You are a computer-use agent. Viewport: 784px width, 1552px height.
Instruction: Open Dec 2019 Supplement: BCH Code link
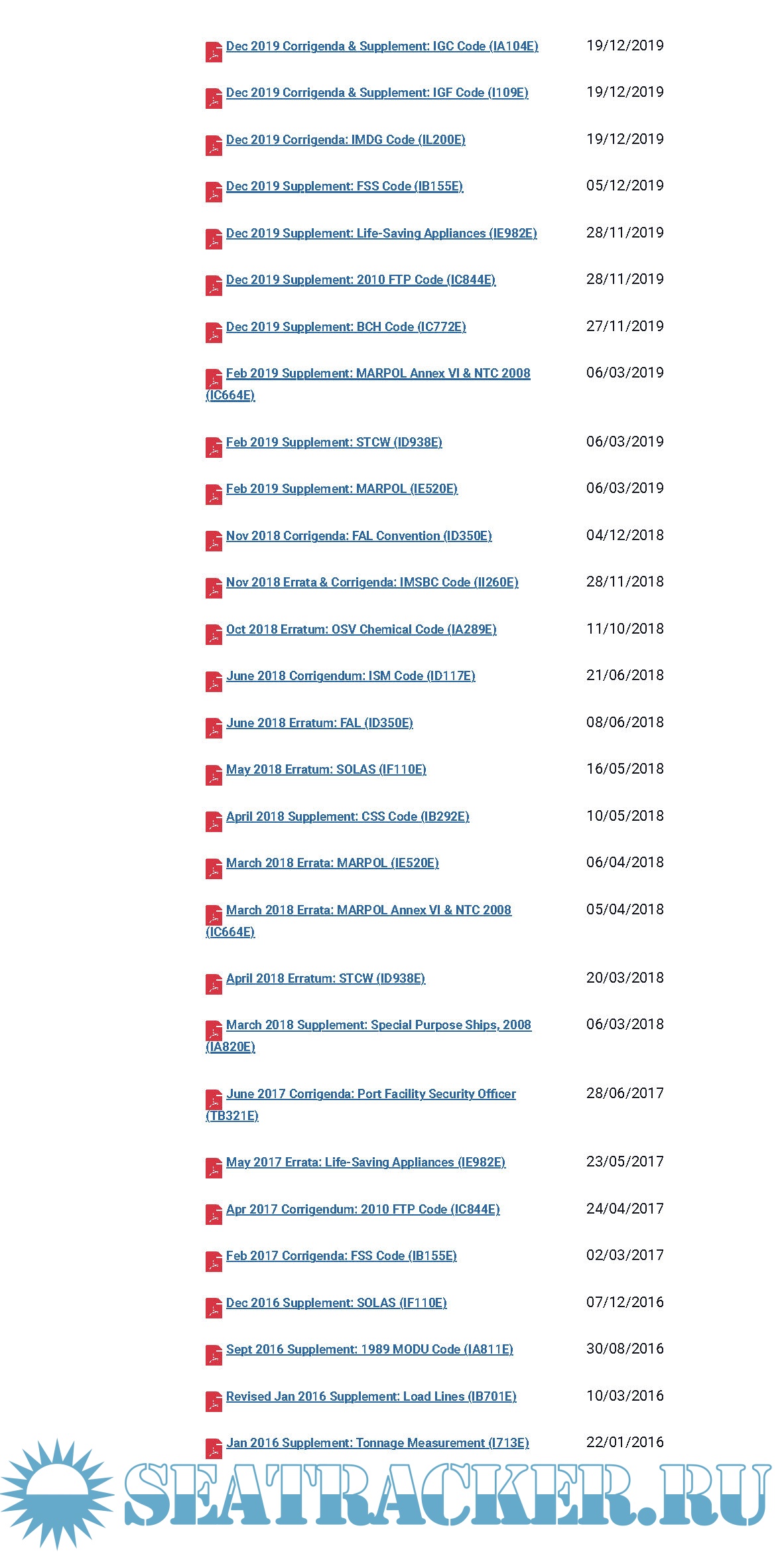(x=346, y=327)
